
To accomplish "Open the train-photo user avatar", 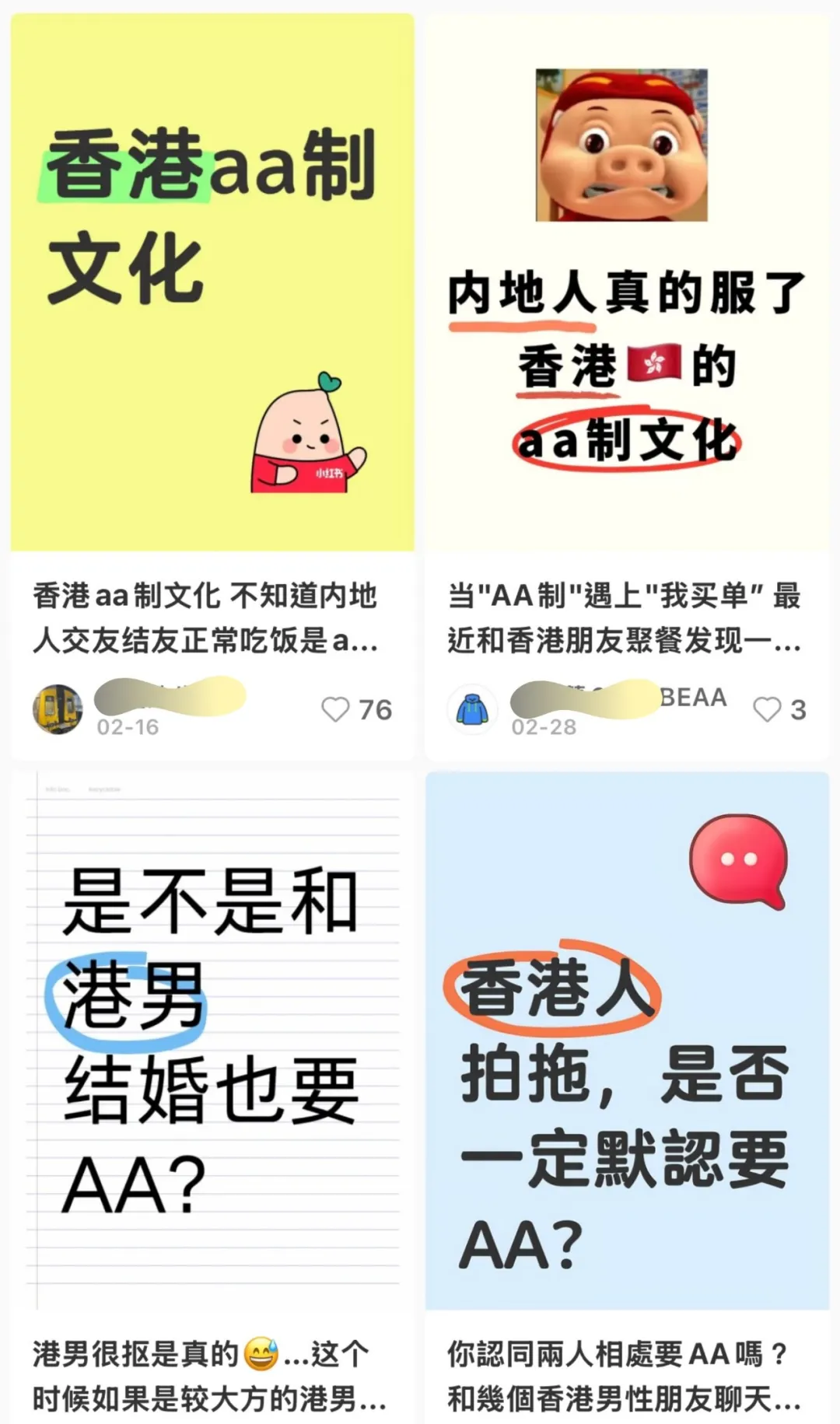I will point(57,709).
